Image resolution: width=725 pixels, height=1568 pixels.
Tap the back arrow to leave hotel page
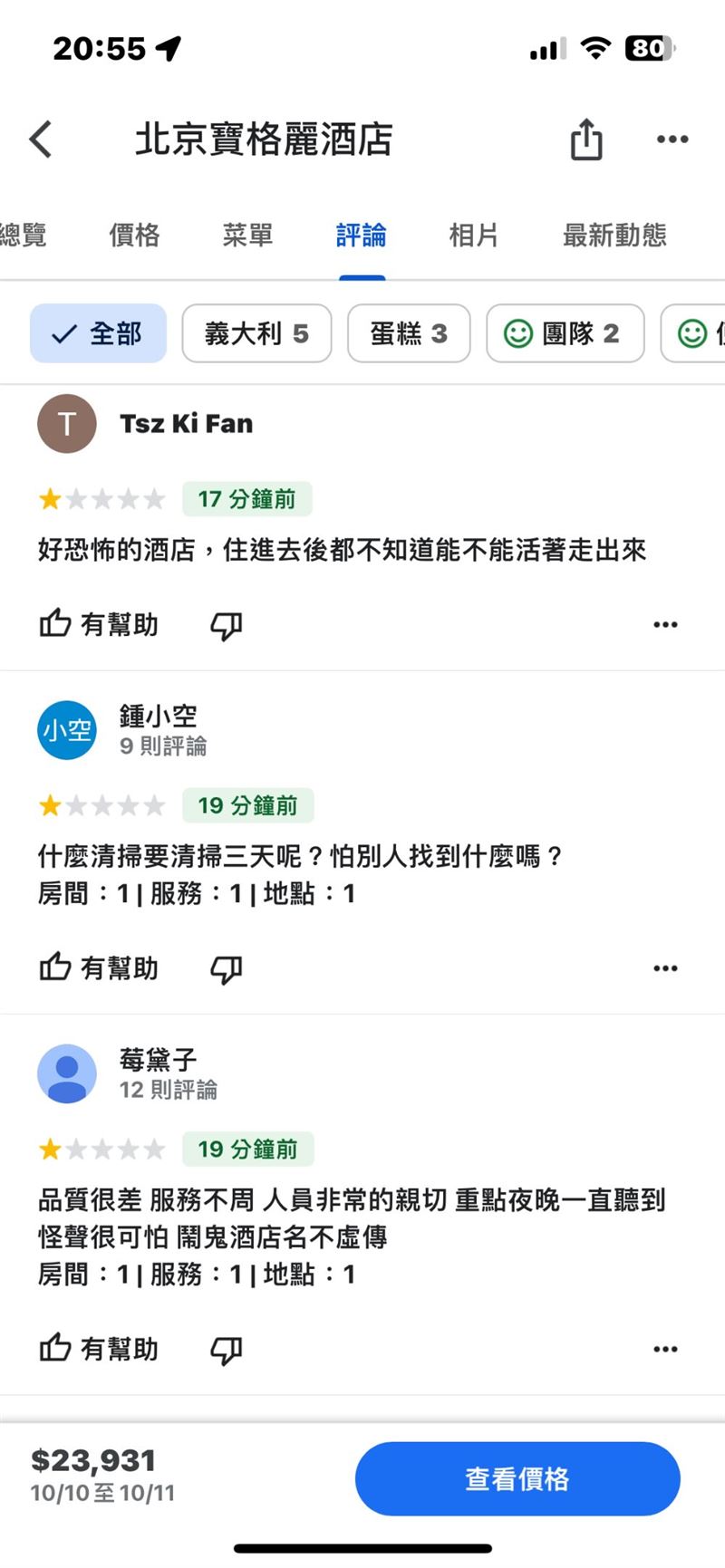tap(40, 139)
